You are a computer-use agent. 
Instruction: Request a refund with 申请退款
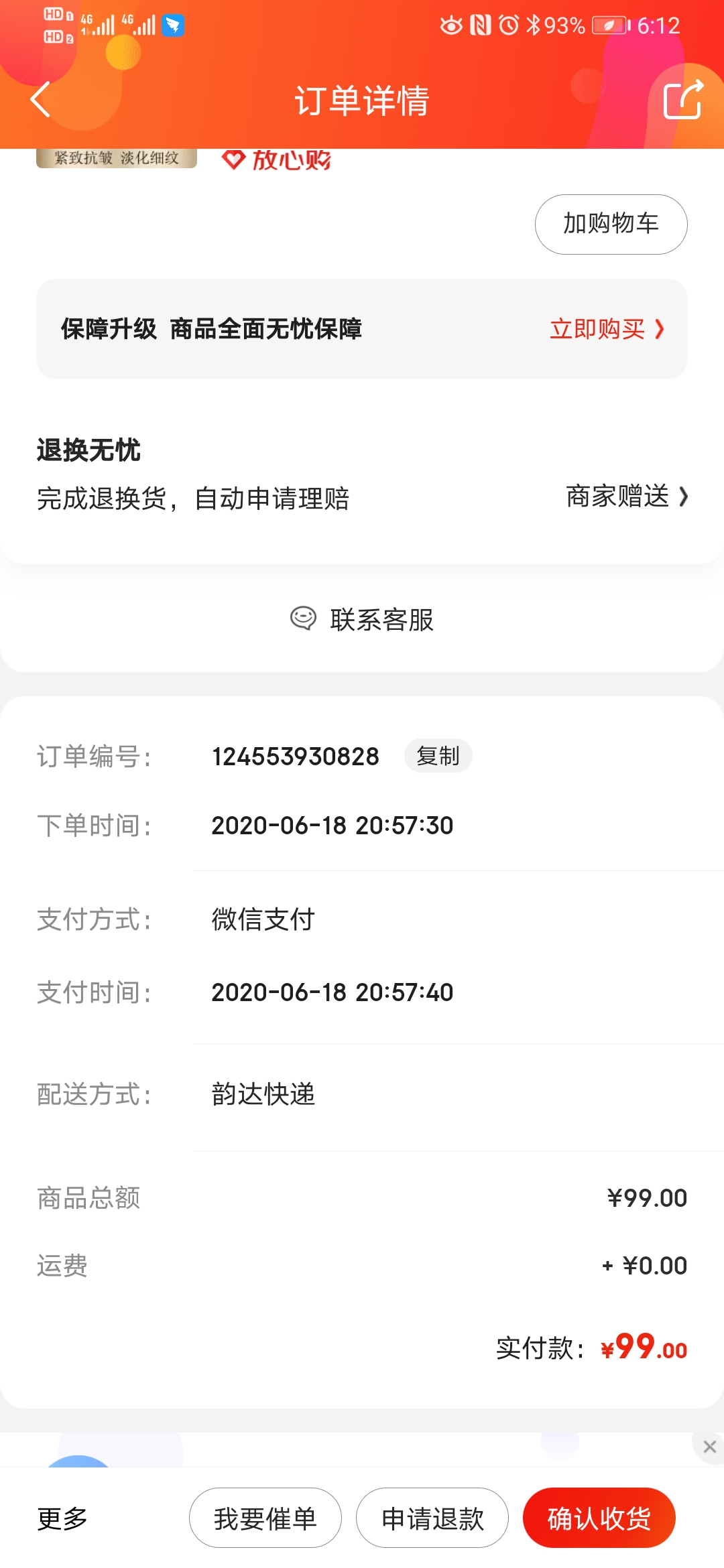tap(432, 1518)
